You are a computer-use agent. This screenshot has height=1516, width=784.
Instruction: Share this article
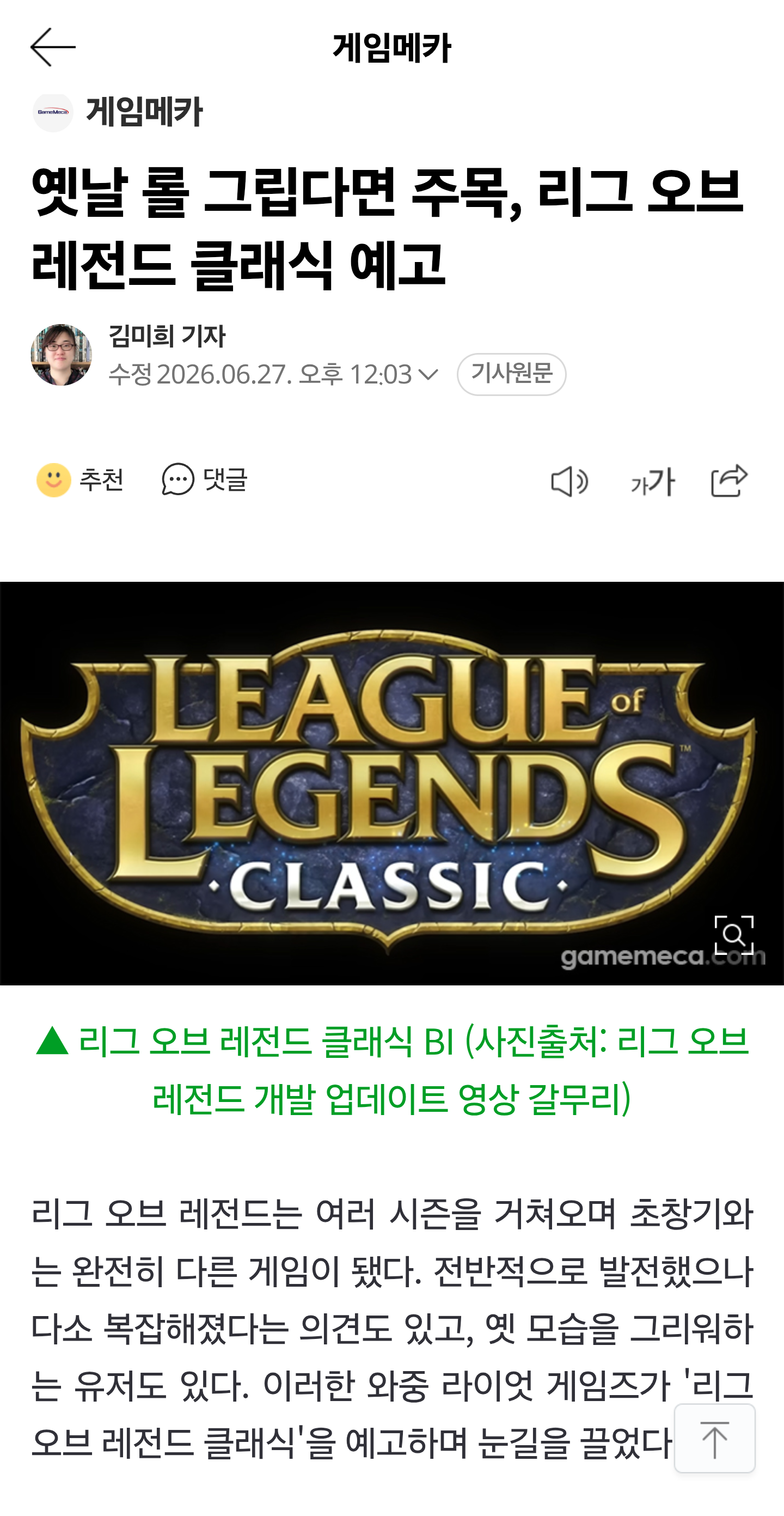pyautogui.click(x=730, y=480)
